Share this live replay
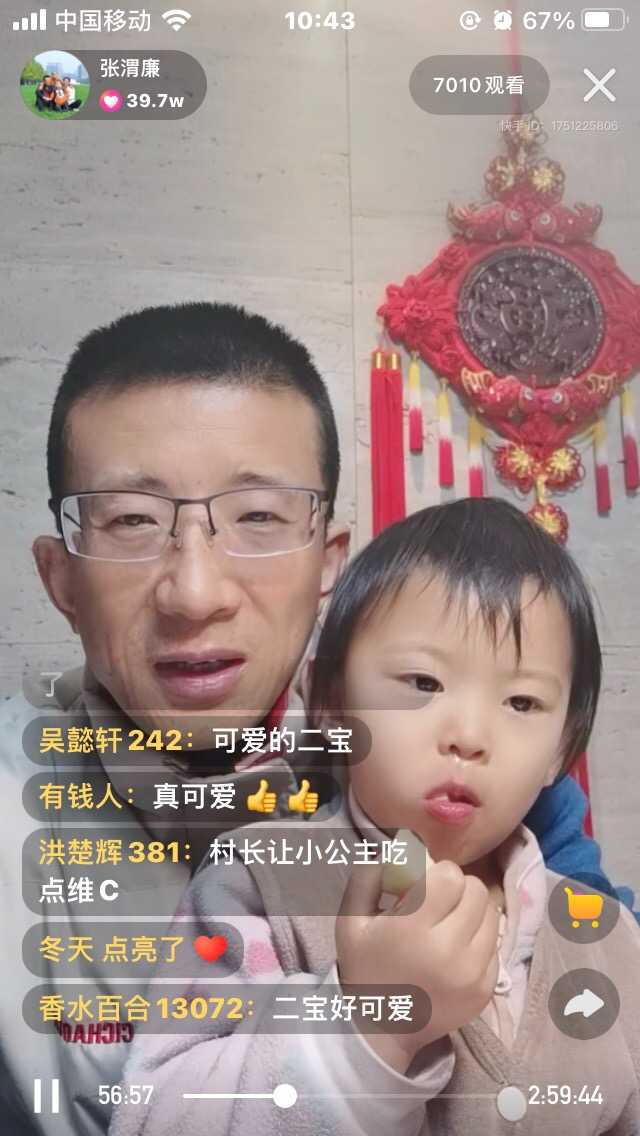 (583, 1003)
